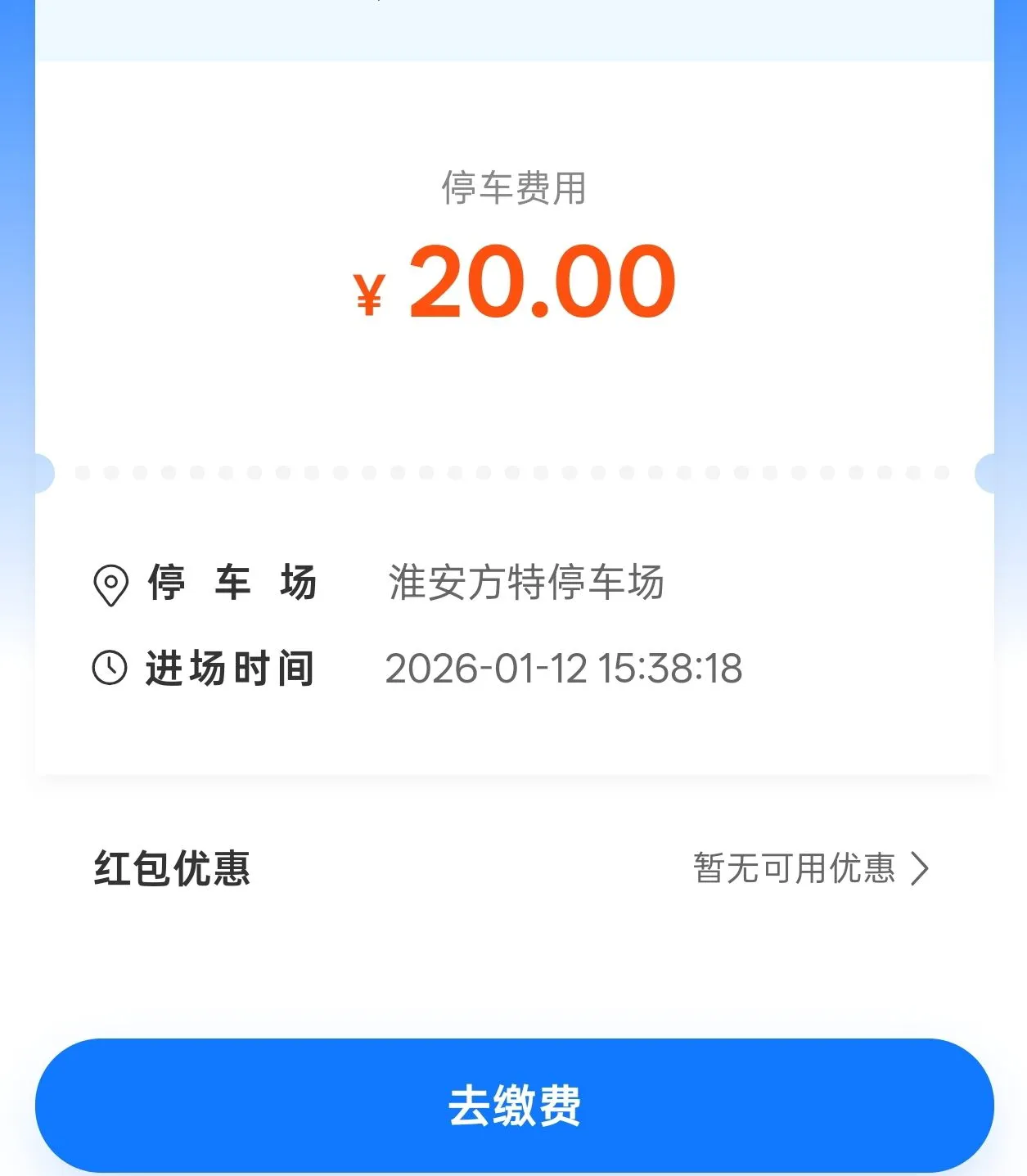Image resolution: width=1027 pixels, height=1176 pixels.
Task: Tap the 去缴费 button to pay
Action: coord(514,1105)
